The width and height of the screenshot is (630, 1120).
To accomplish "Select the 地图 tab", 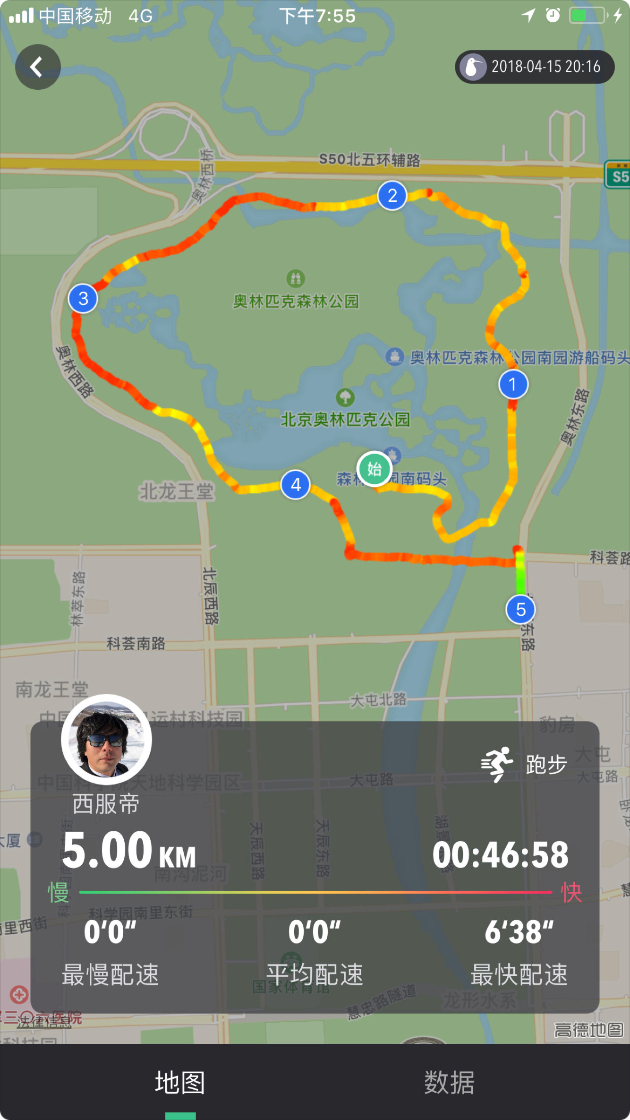I will (x=180, y=1082).
